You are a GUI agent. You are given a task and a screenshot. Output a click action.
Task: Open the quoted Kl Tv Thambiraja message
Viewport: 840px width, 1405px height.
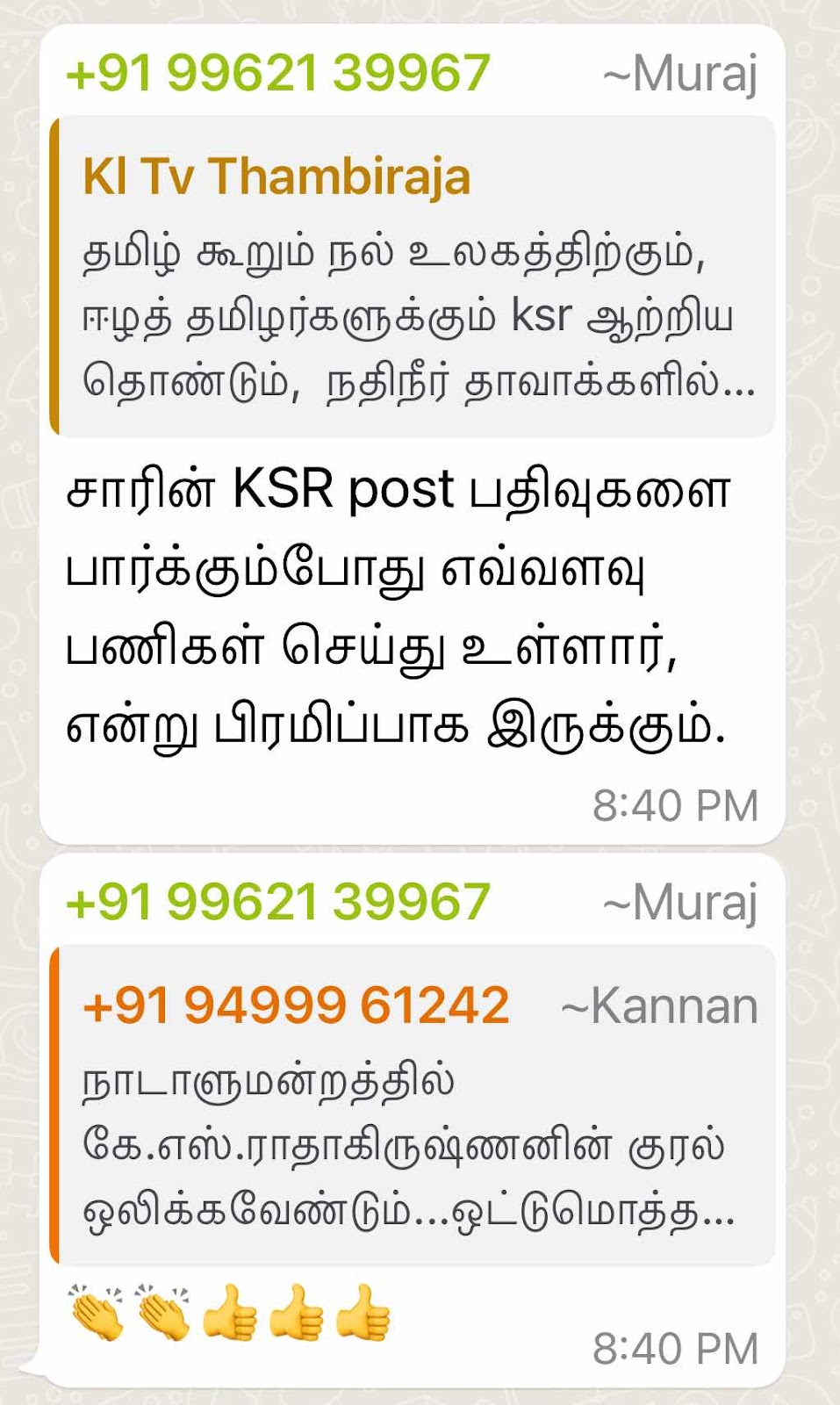coord(413,277)
